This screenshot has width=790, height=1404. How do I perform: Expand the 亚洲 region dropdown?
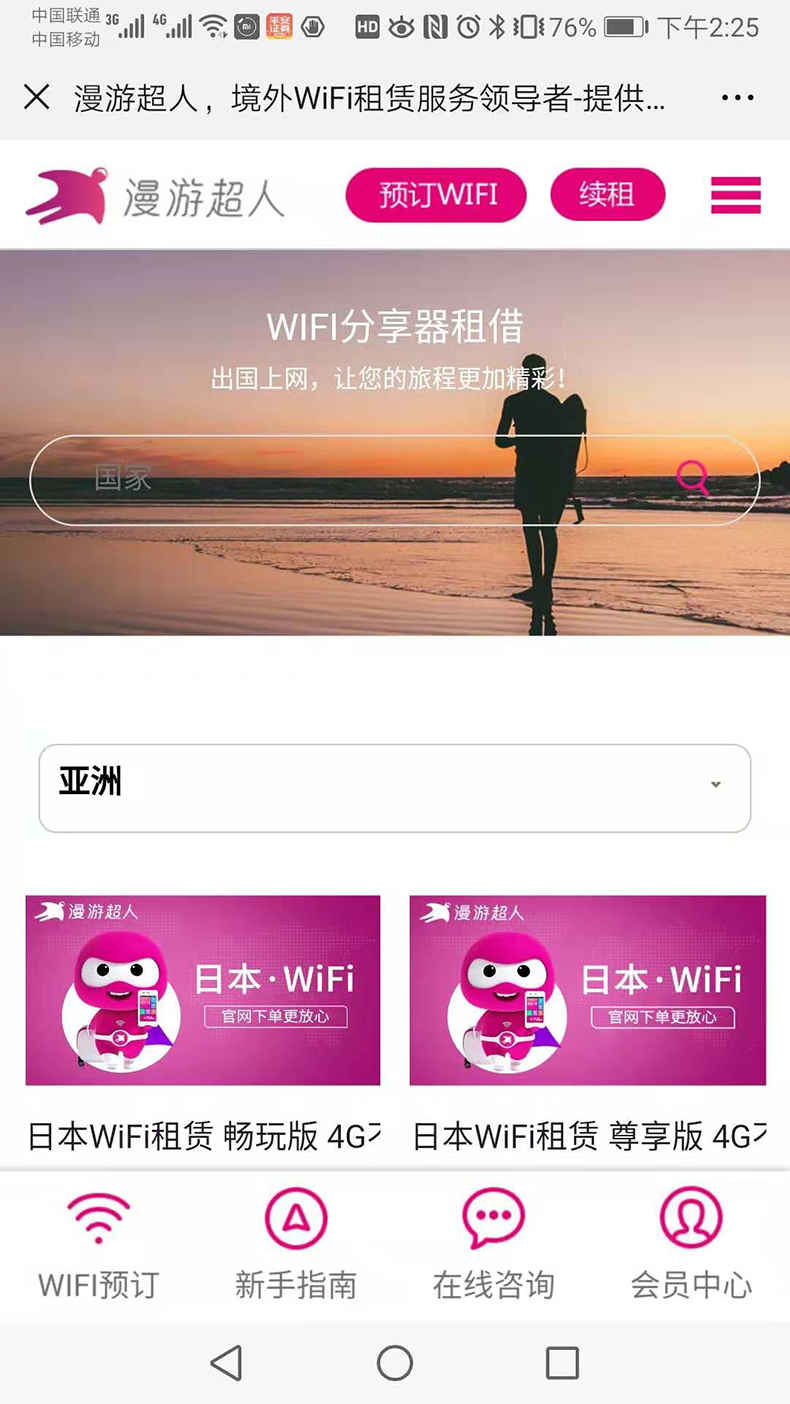394,787
